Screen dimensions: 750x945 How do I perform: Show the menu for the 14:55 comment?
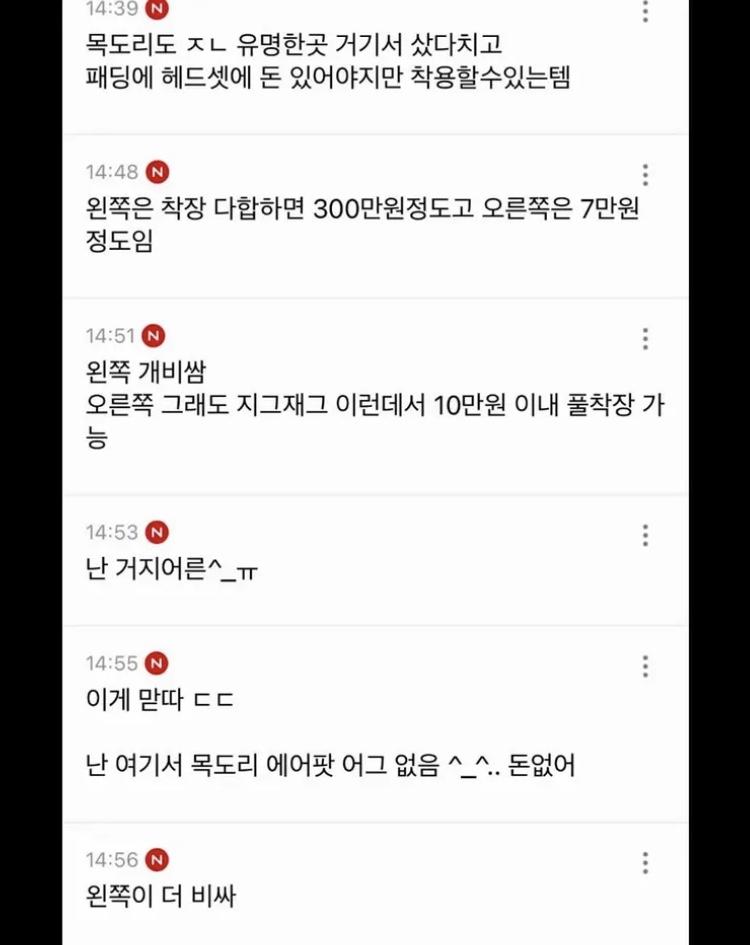point(646,666)
